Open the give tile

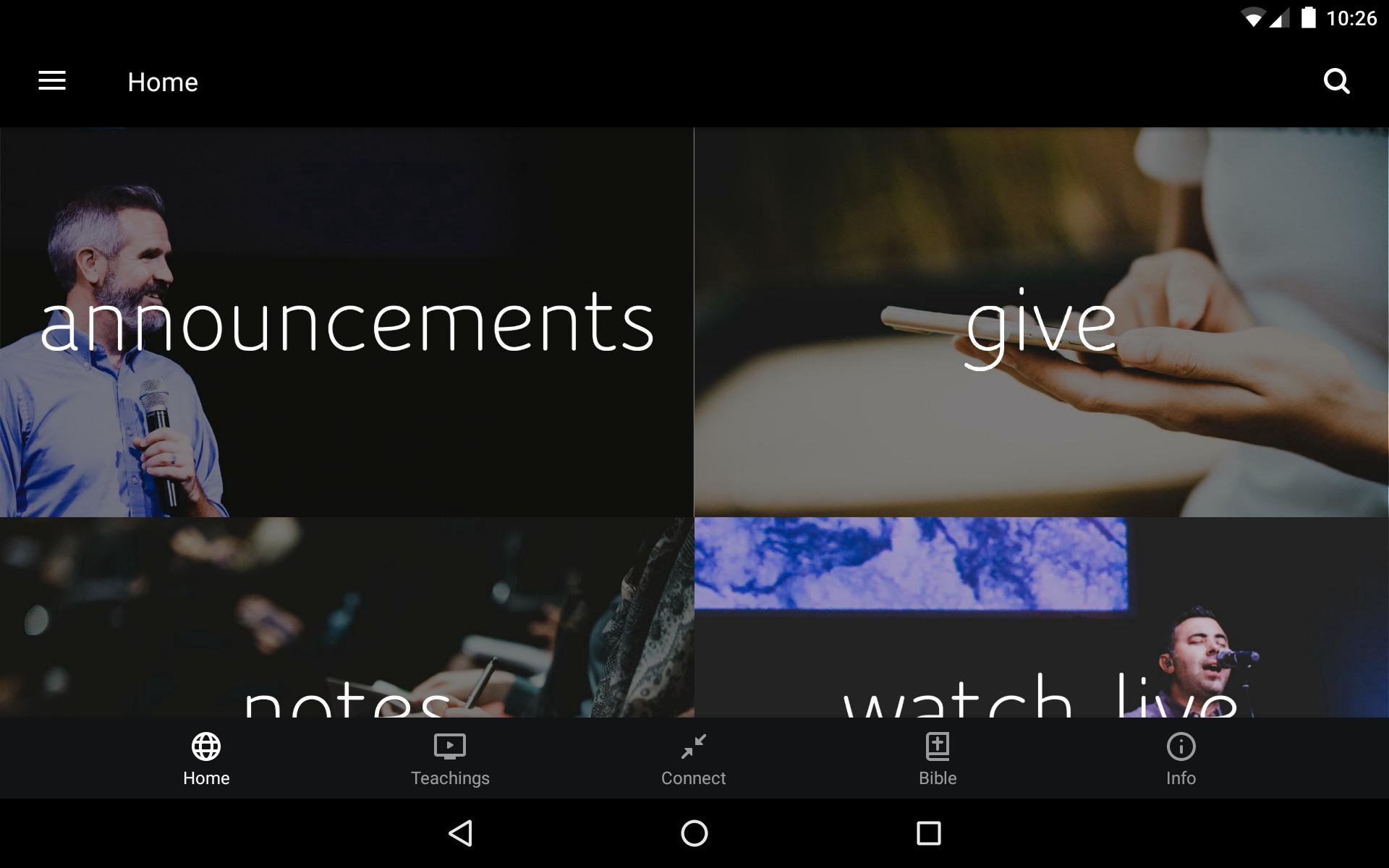(x=1041, y=323)
